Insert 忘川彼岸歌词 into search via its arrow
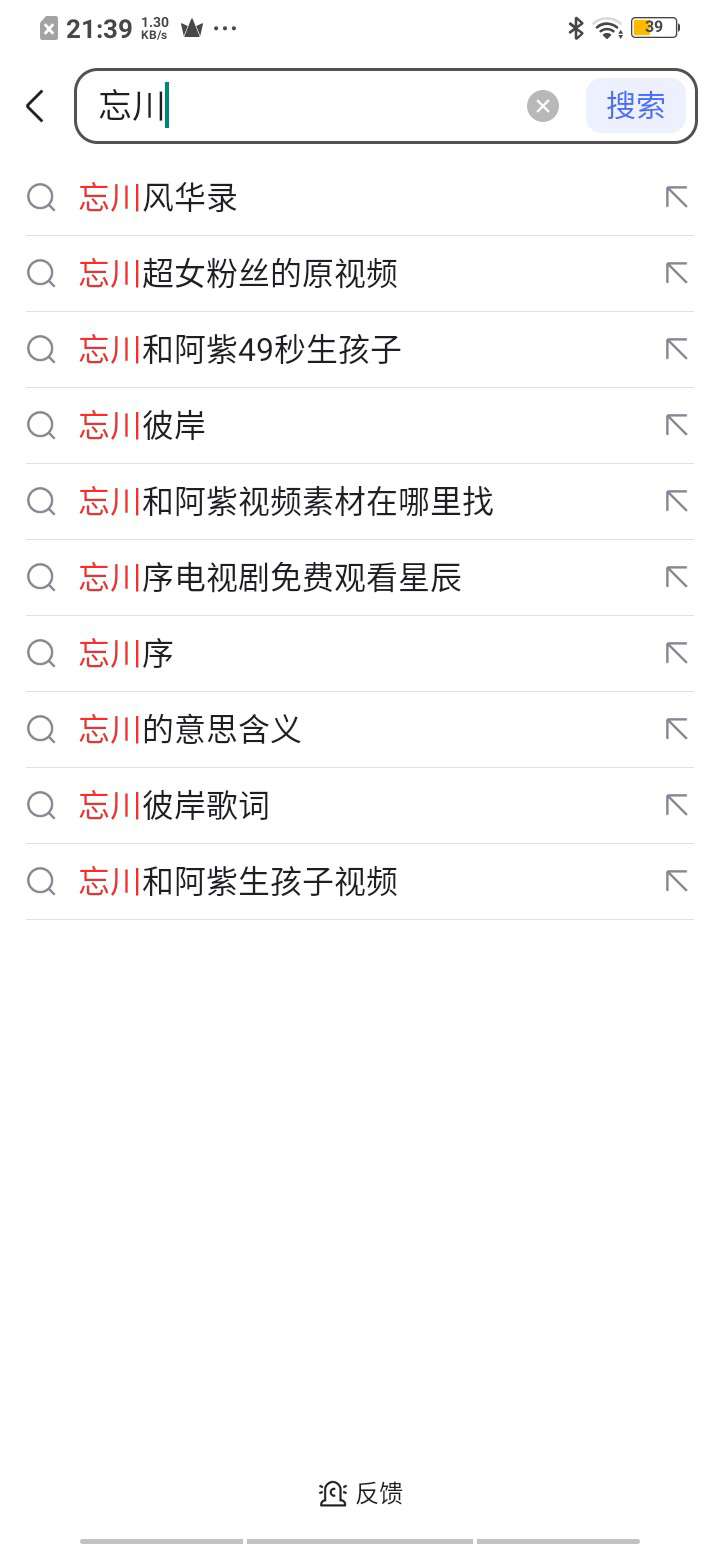Screen dimensions: 720x1544 point(677,806)
